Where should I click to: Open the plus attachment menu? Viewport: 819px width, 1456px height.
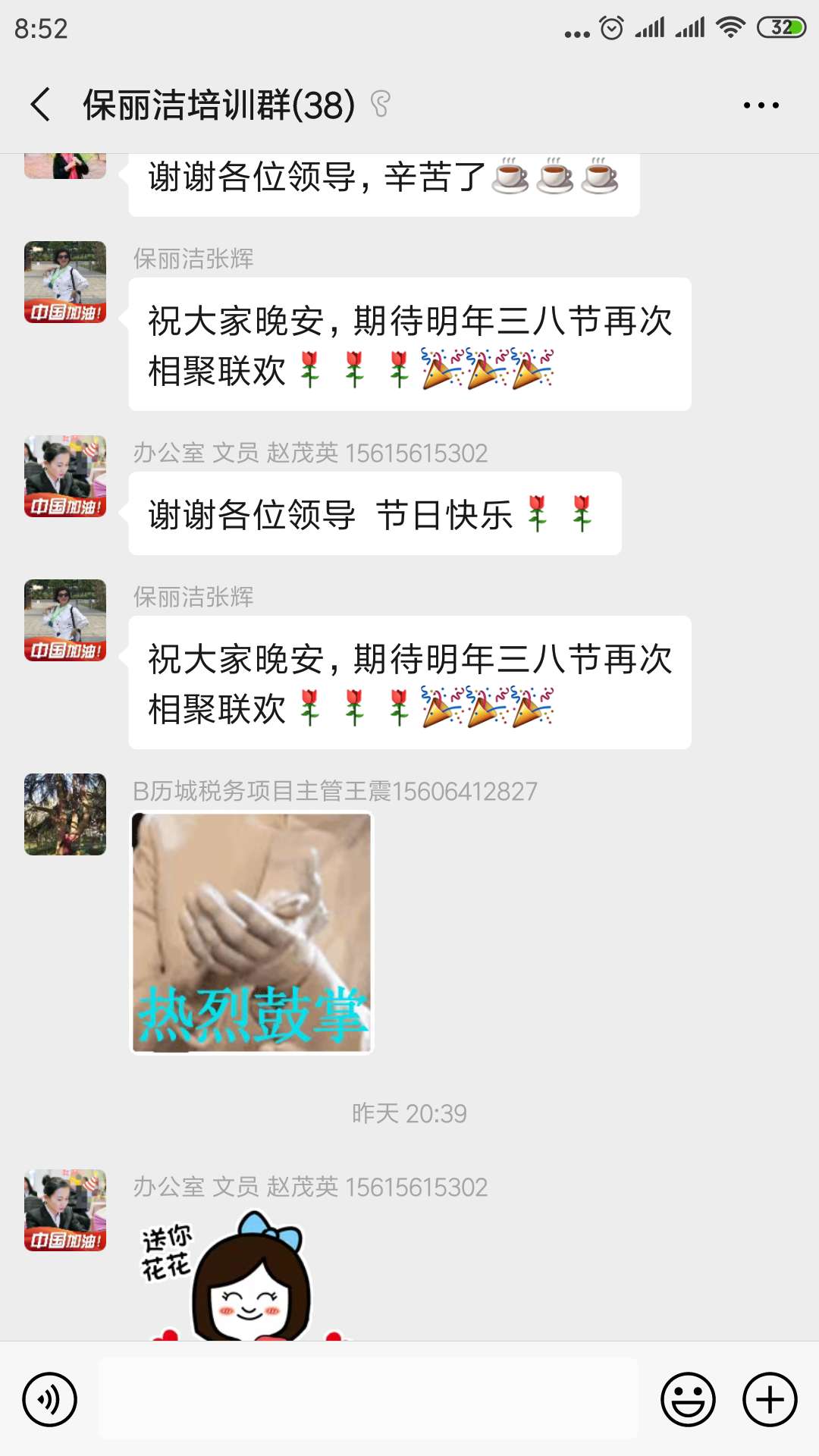pos(770,1399)
